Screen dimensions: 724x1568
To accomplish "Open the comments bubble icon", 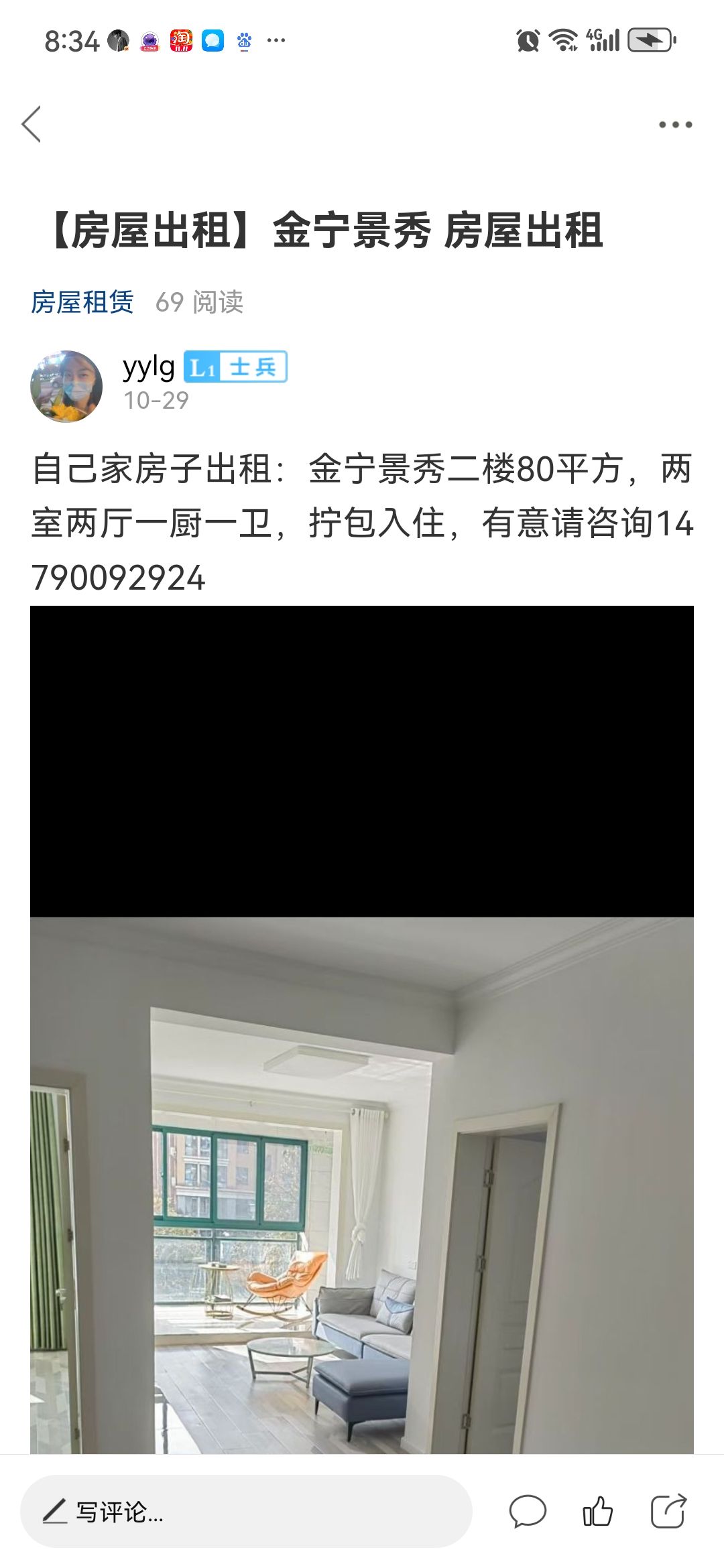I will tap(528, 1512).
